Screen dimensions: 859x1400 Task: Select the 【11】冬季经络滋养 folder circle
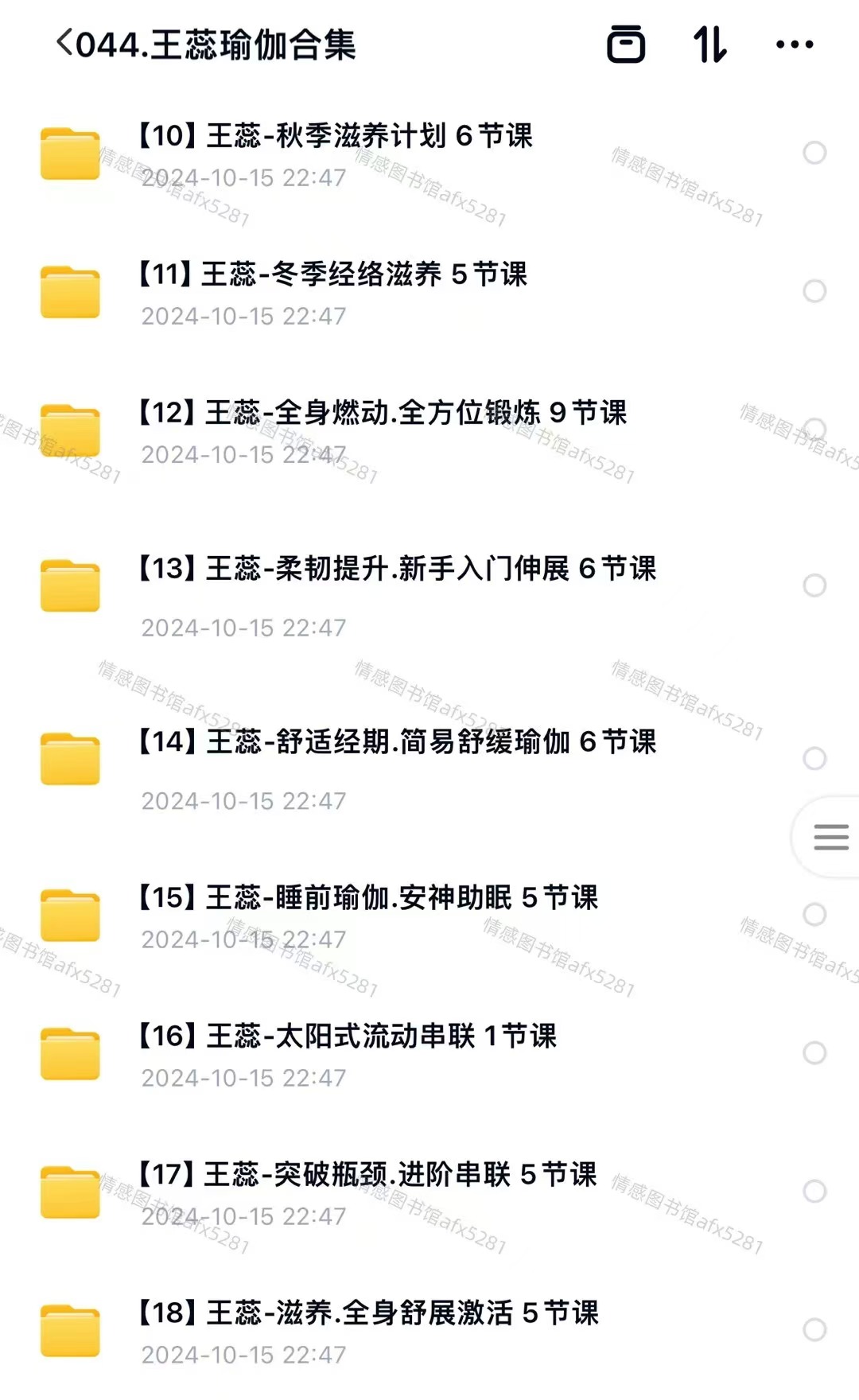(814, 291)
